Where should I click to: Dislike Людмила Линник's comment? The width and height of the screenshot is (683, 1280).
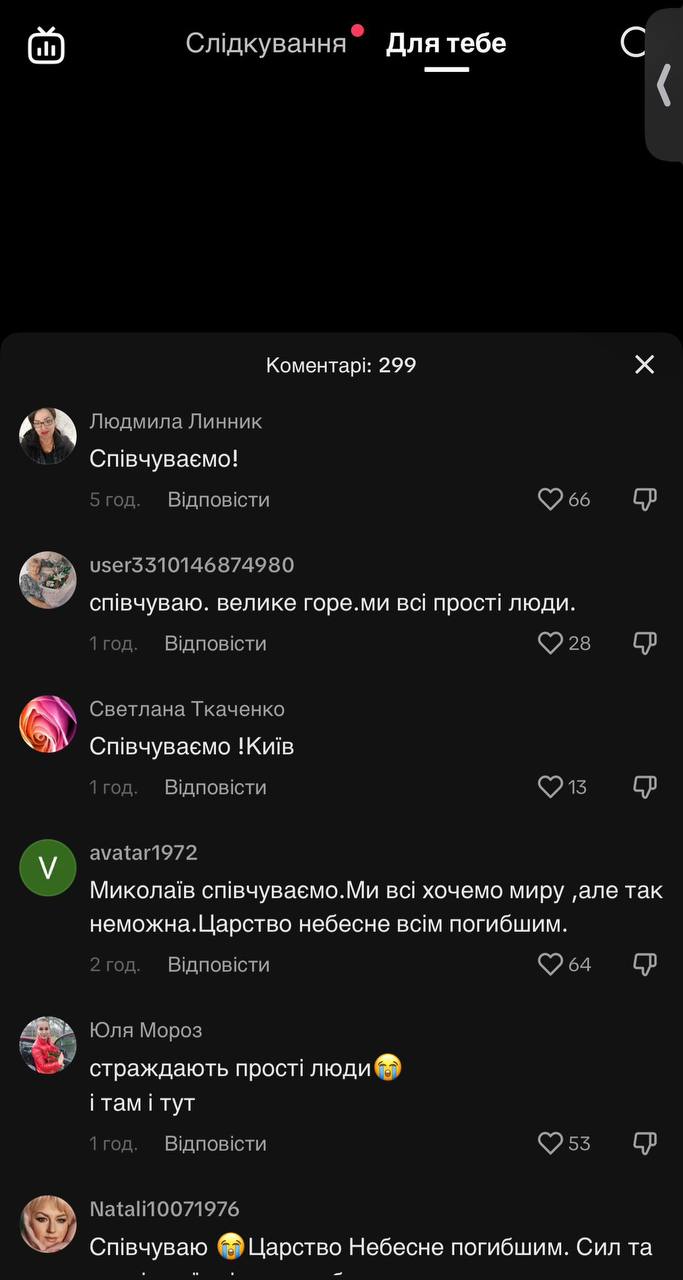(645, 499)
